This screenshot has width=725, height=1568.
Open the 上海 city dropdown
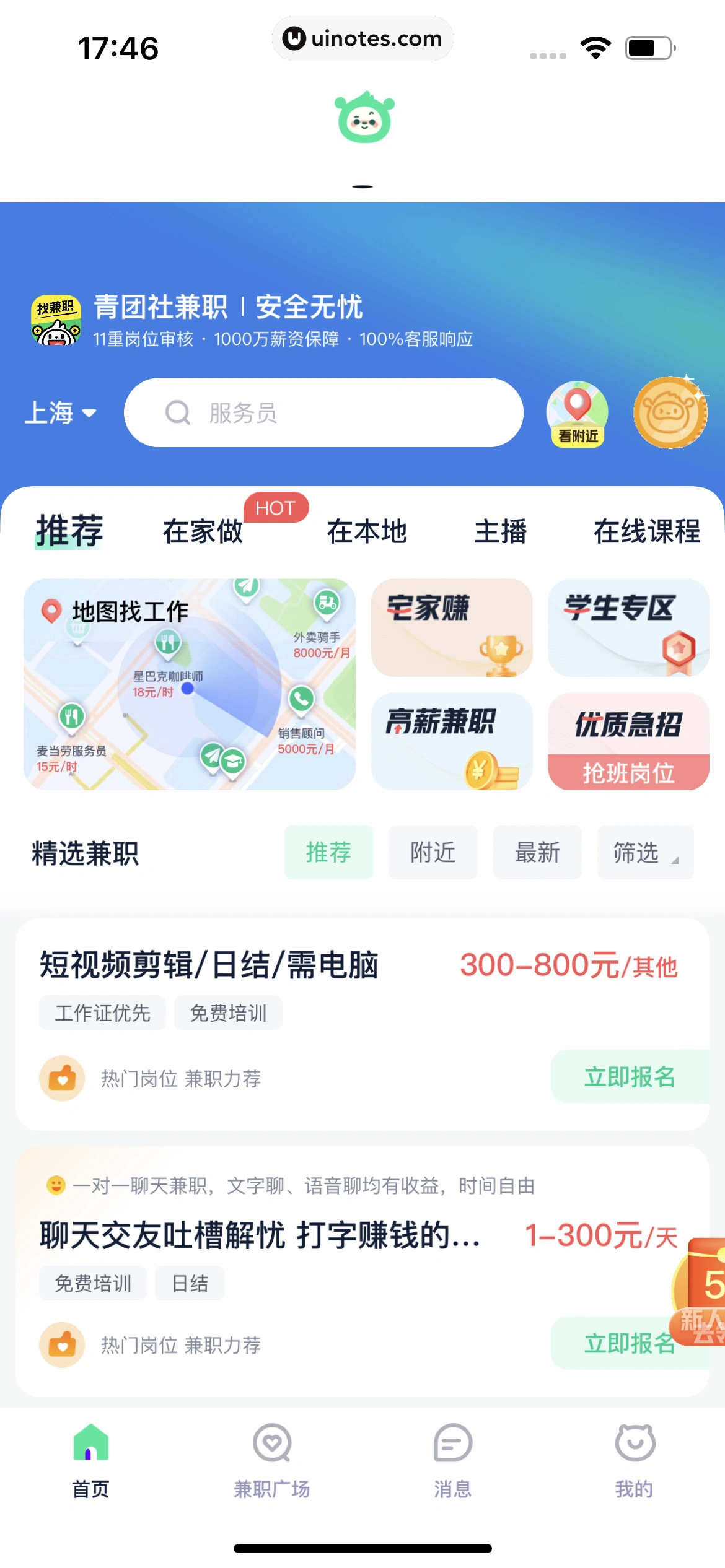(60, 413)
